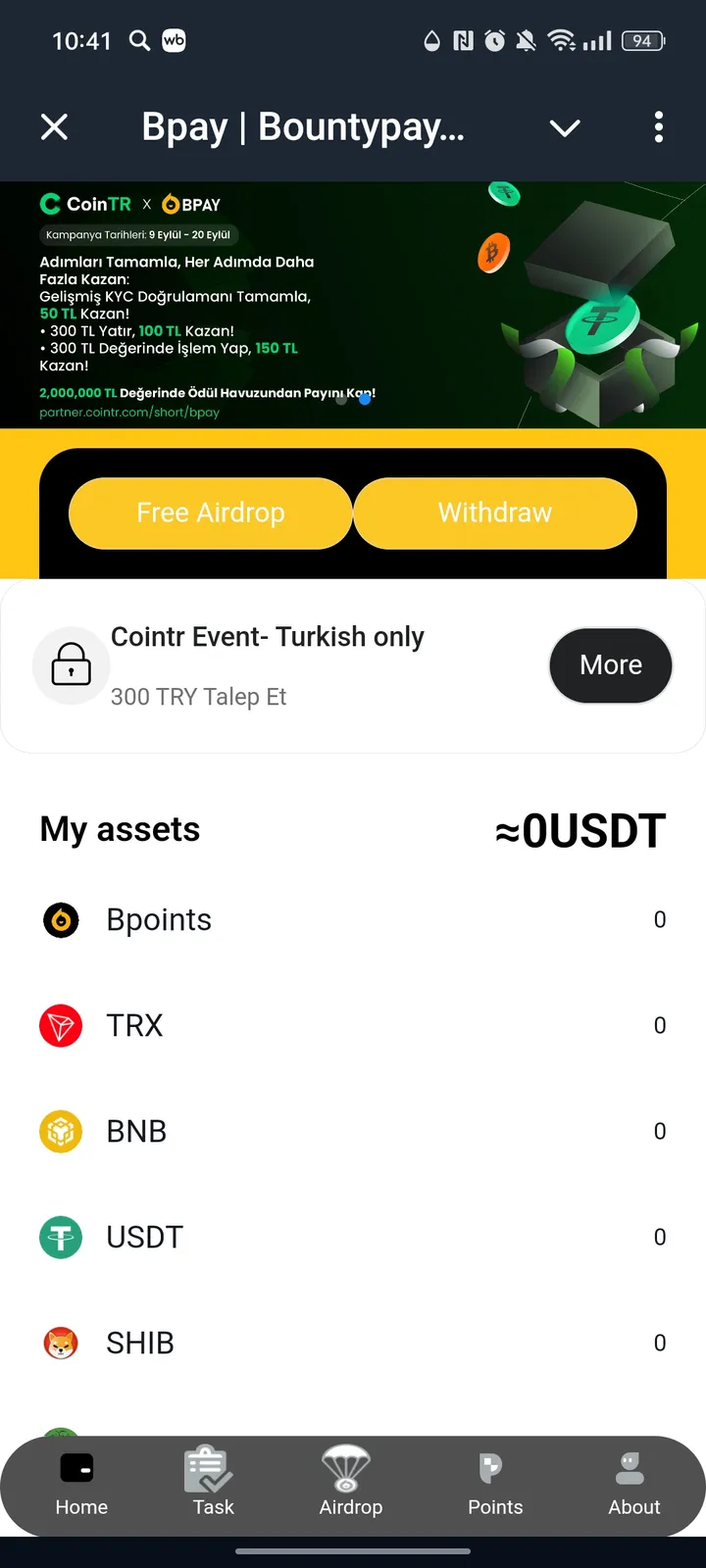Viewport: 706px width, 1568px height.
Task: Click the Withdraw button
Action: click(x=494, y=513)
